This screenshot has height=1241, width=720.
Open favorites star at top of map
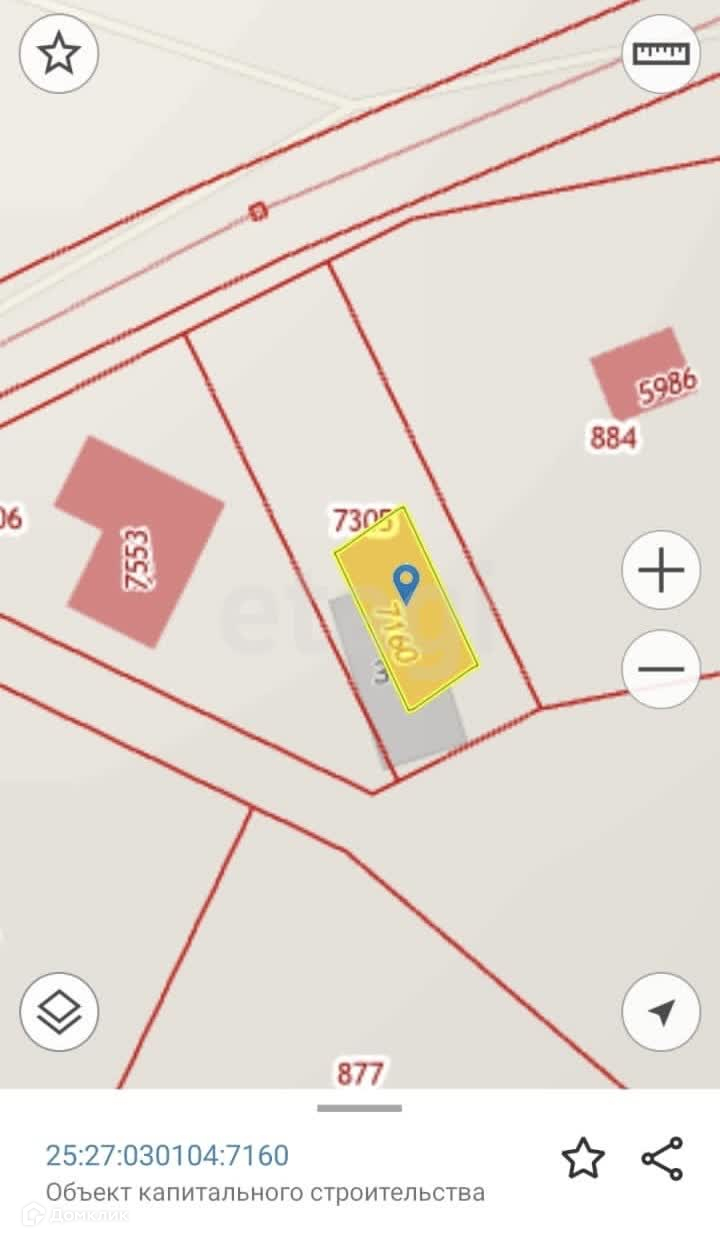click(x=59, y=54)
